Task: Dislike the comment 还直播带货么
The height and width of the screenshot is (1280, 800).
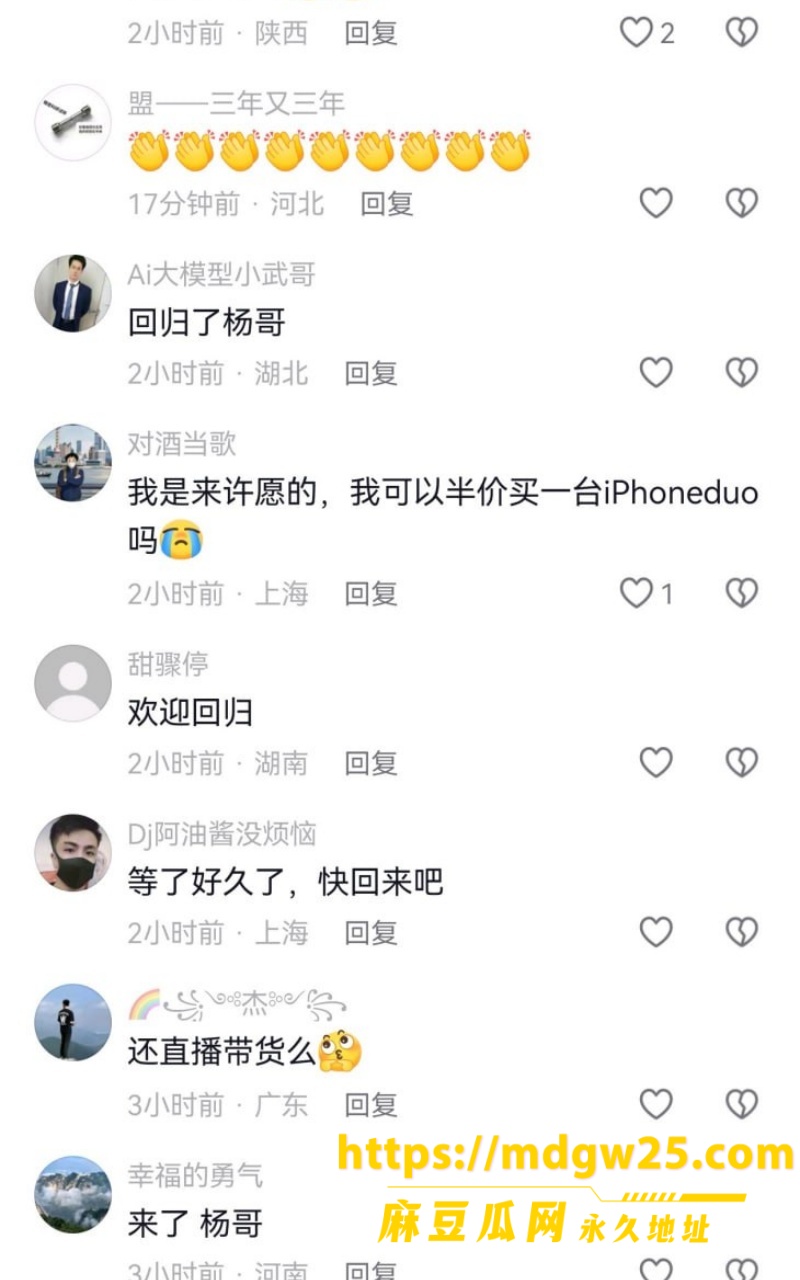Action: (741, 1104)
